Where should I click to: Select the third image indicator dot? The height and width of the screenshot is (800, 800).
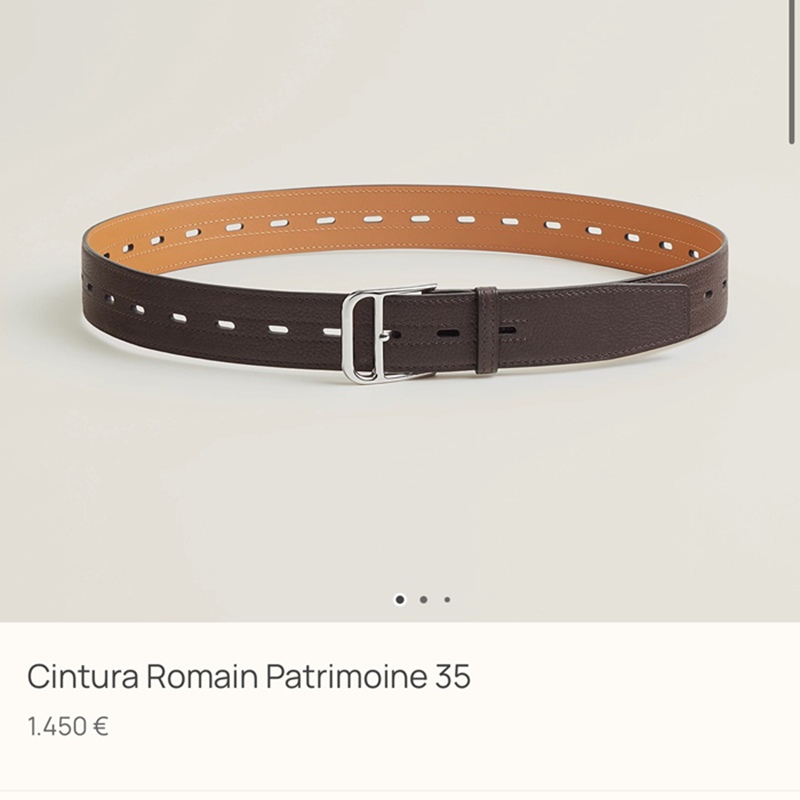[x=447, y=600]
